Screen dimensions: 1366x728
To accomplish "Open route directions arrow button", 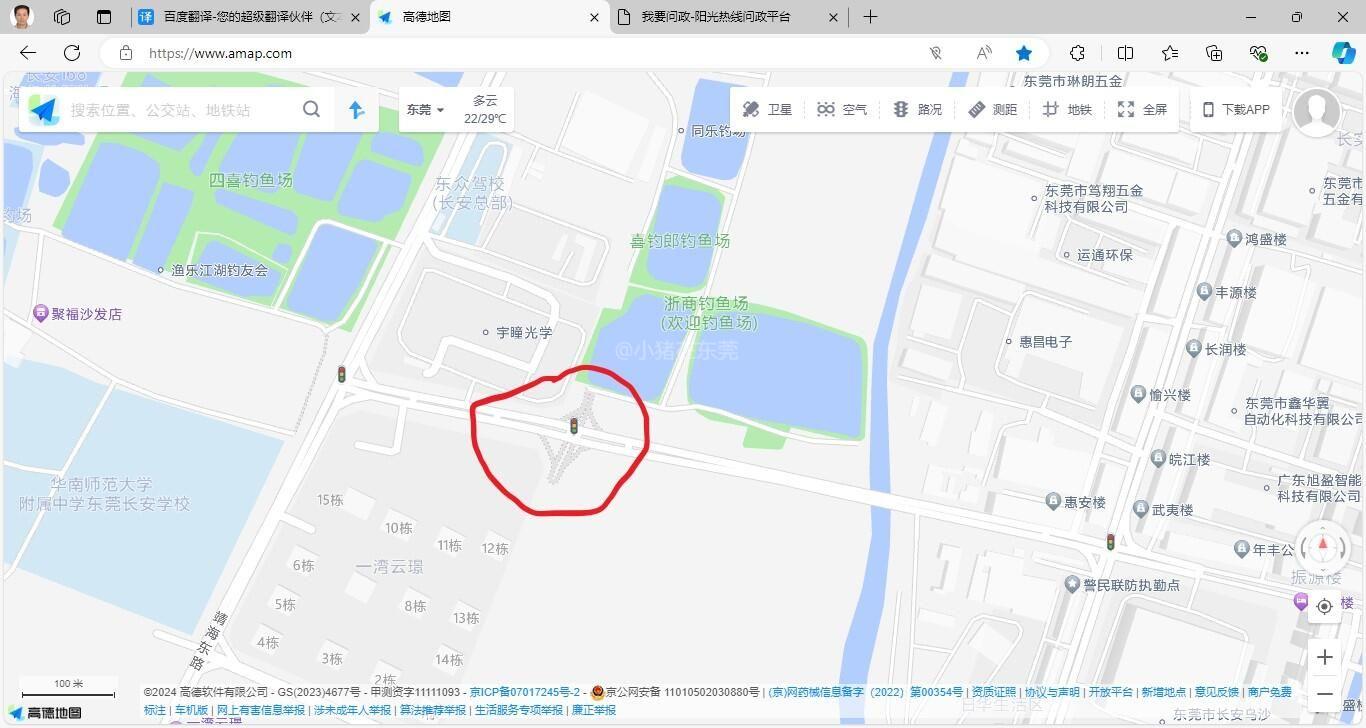I will point(357,110).
